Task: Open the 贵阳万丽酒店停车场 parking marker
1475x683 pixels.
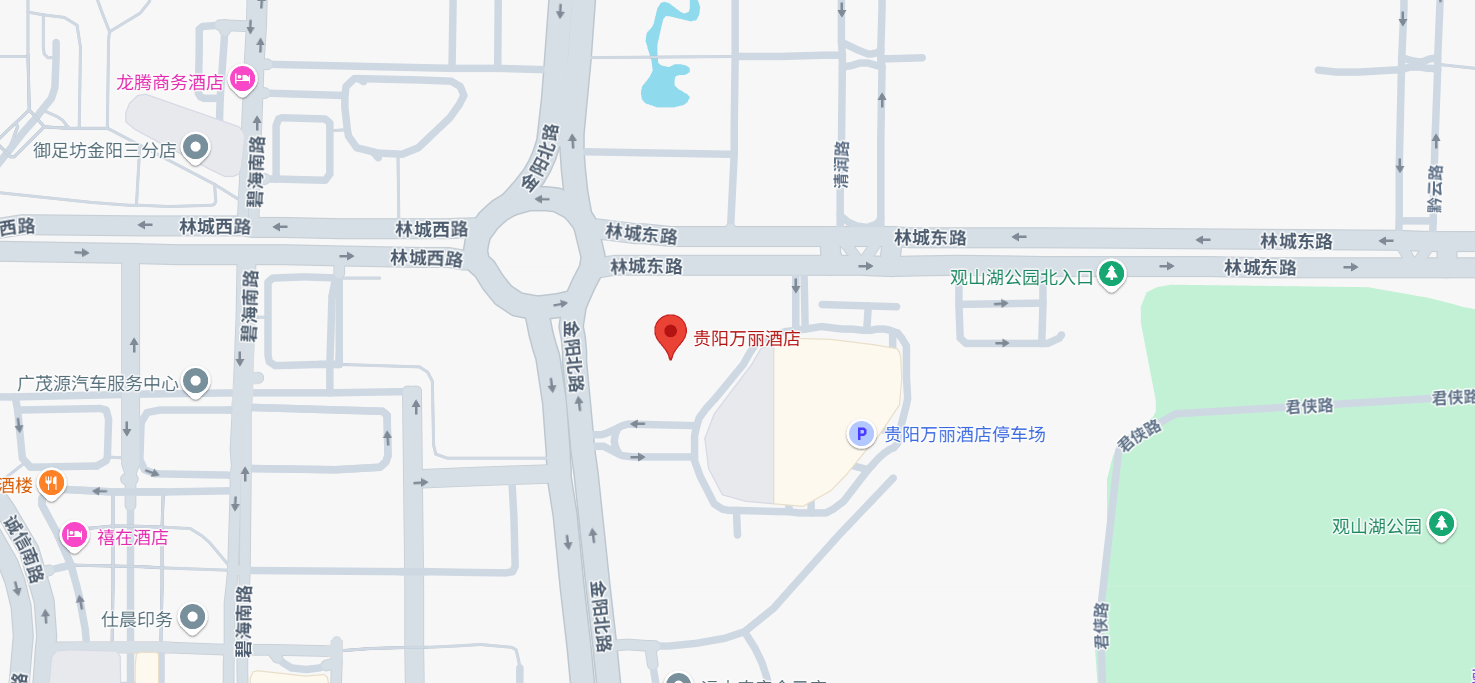Action: coord(861,434)
